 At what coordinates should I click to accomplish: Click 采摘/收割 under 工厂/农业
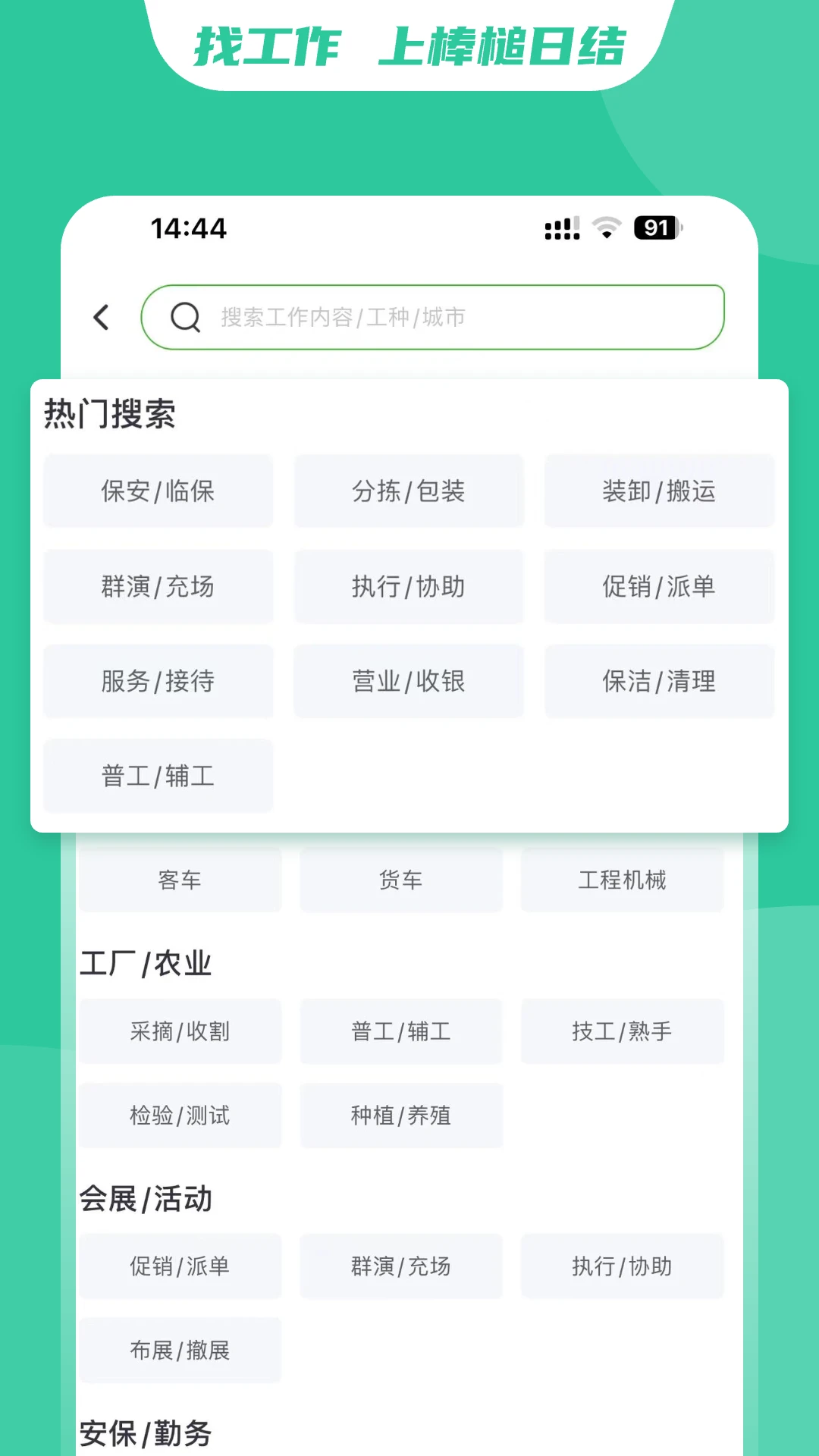coord(180,1031)
